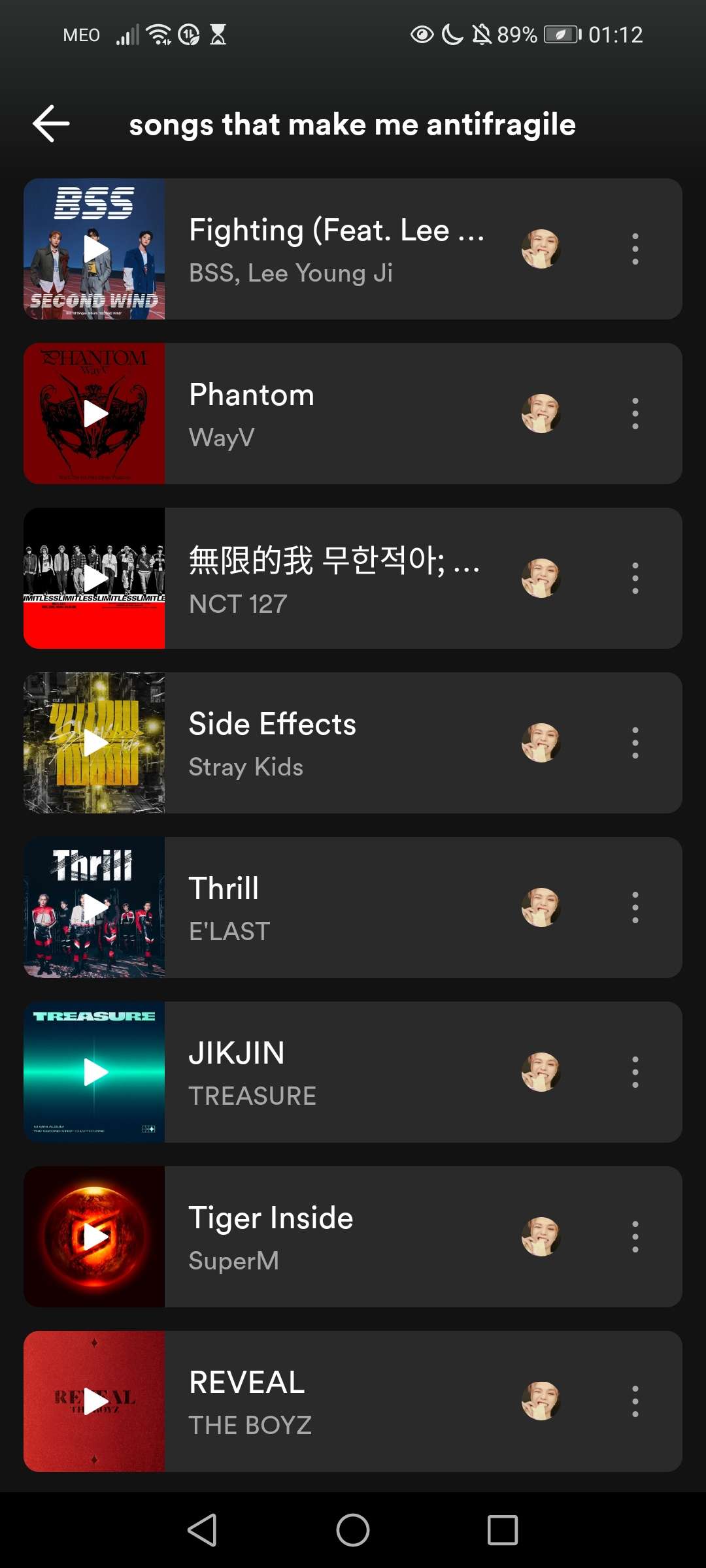The width and height of the screenshot is (706, 1568).
Task: Go to the system home screen
Action: click(353, 1530)
